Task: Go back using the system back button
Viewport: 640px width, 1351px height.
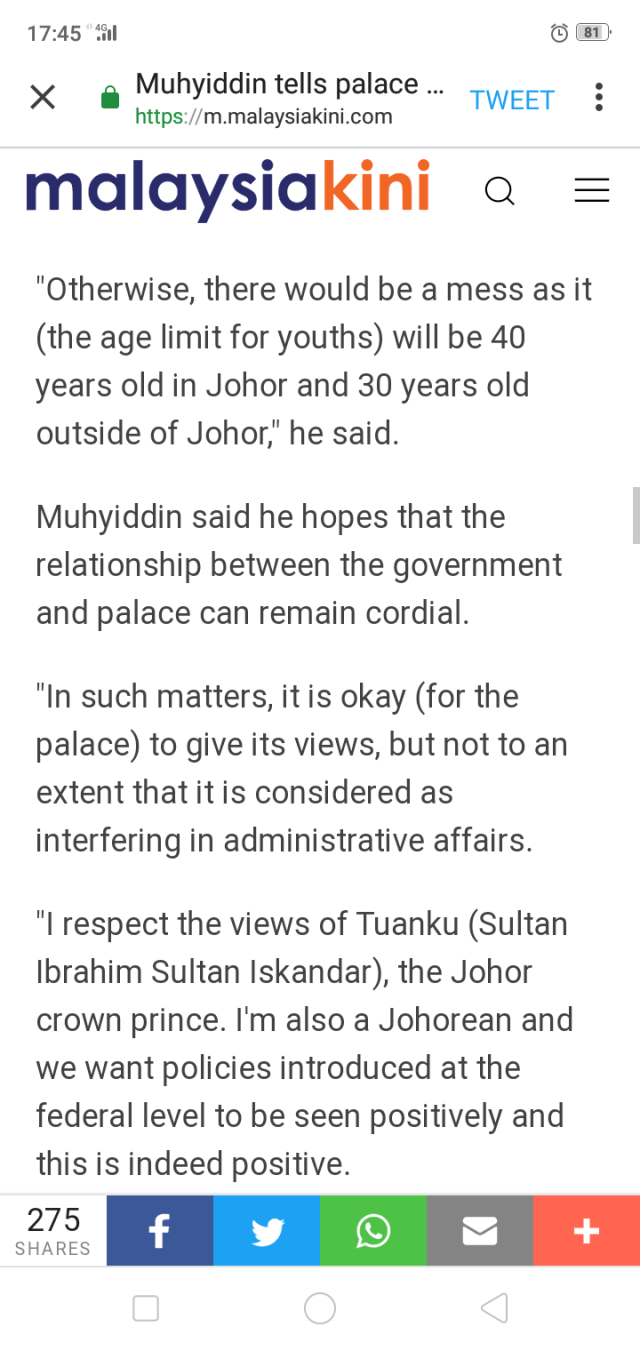Action: pyautogui.click(x=494, y=1308)
